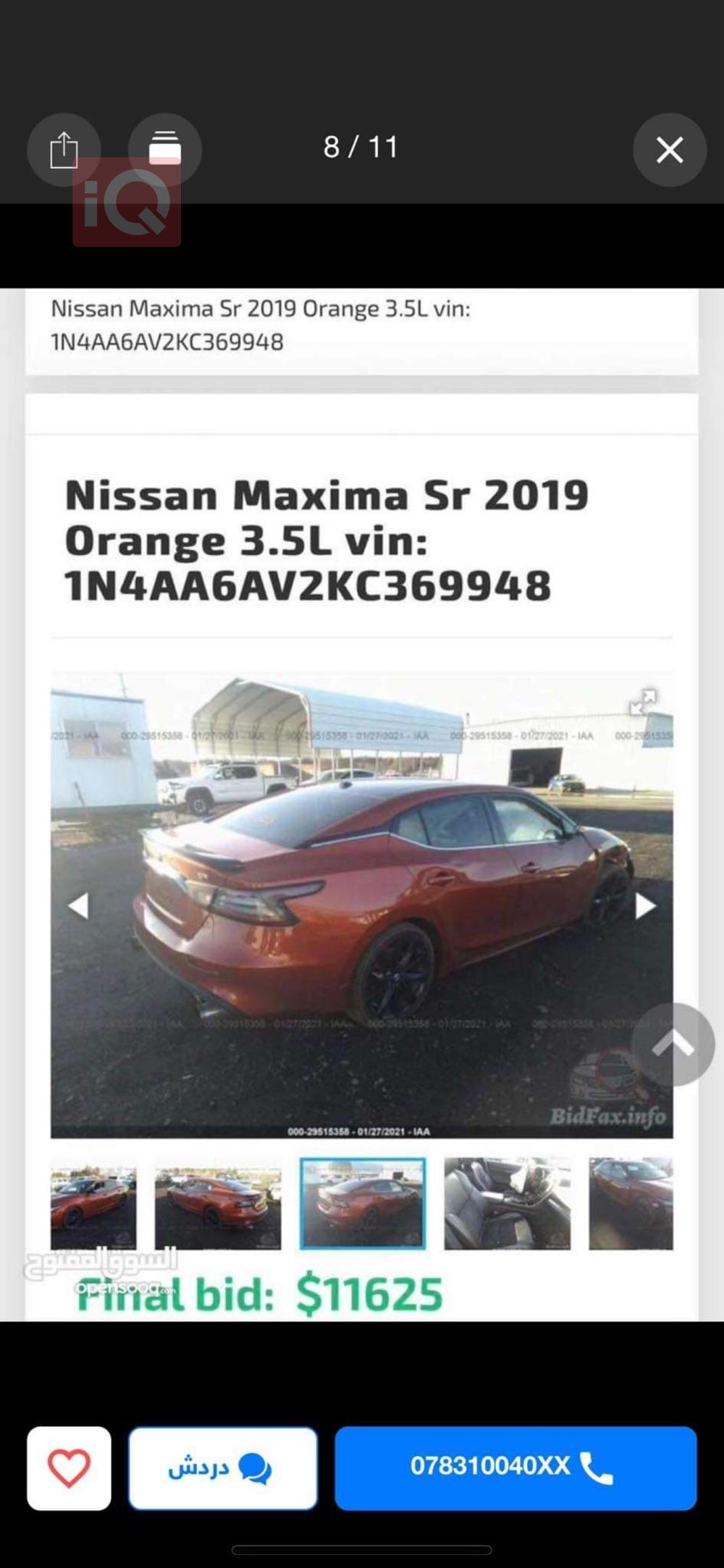Start a chat with the seller
724x1568 pixels.
pos(223,1468)
